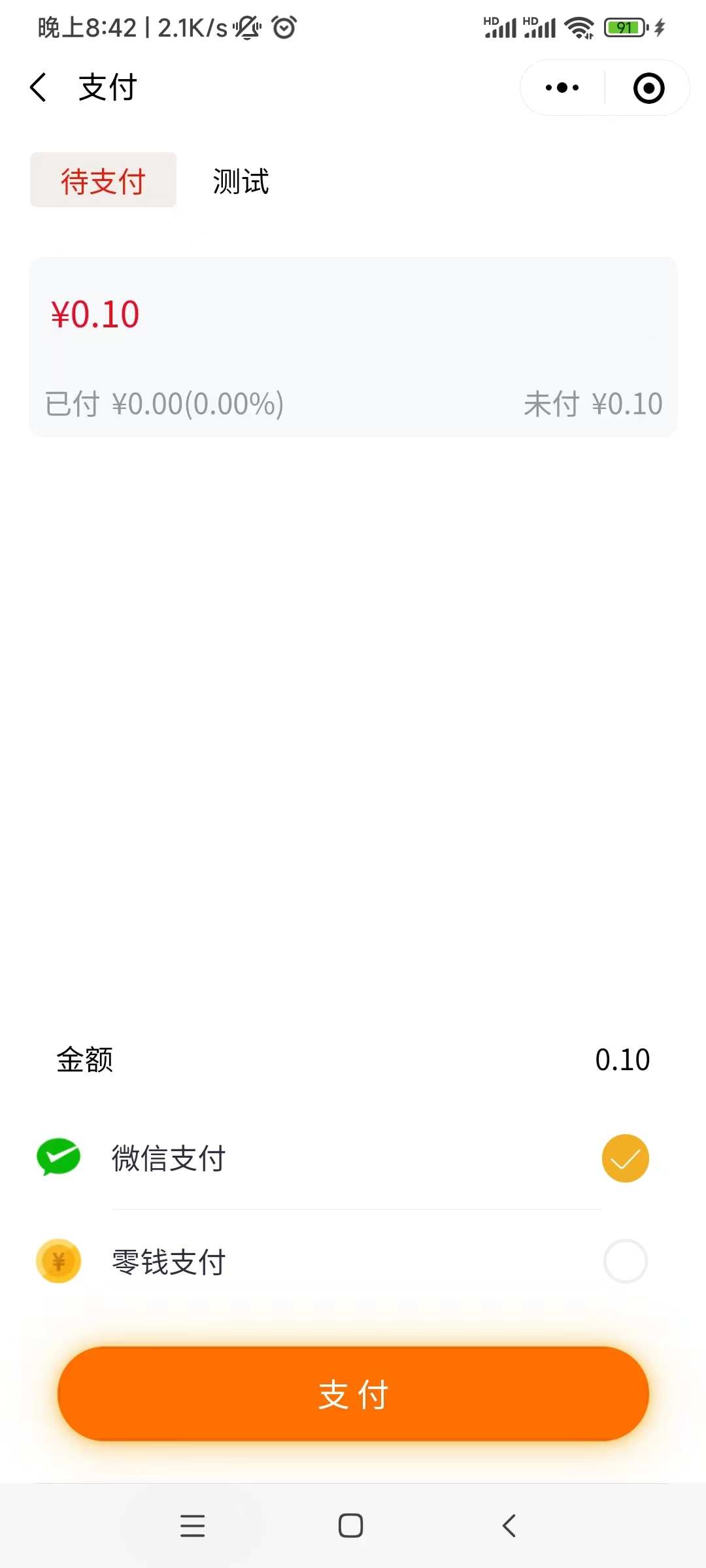Close the mini program with the circle button

coord(648,88)
